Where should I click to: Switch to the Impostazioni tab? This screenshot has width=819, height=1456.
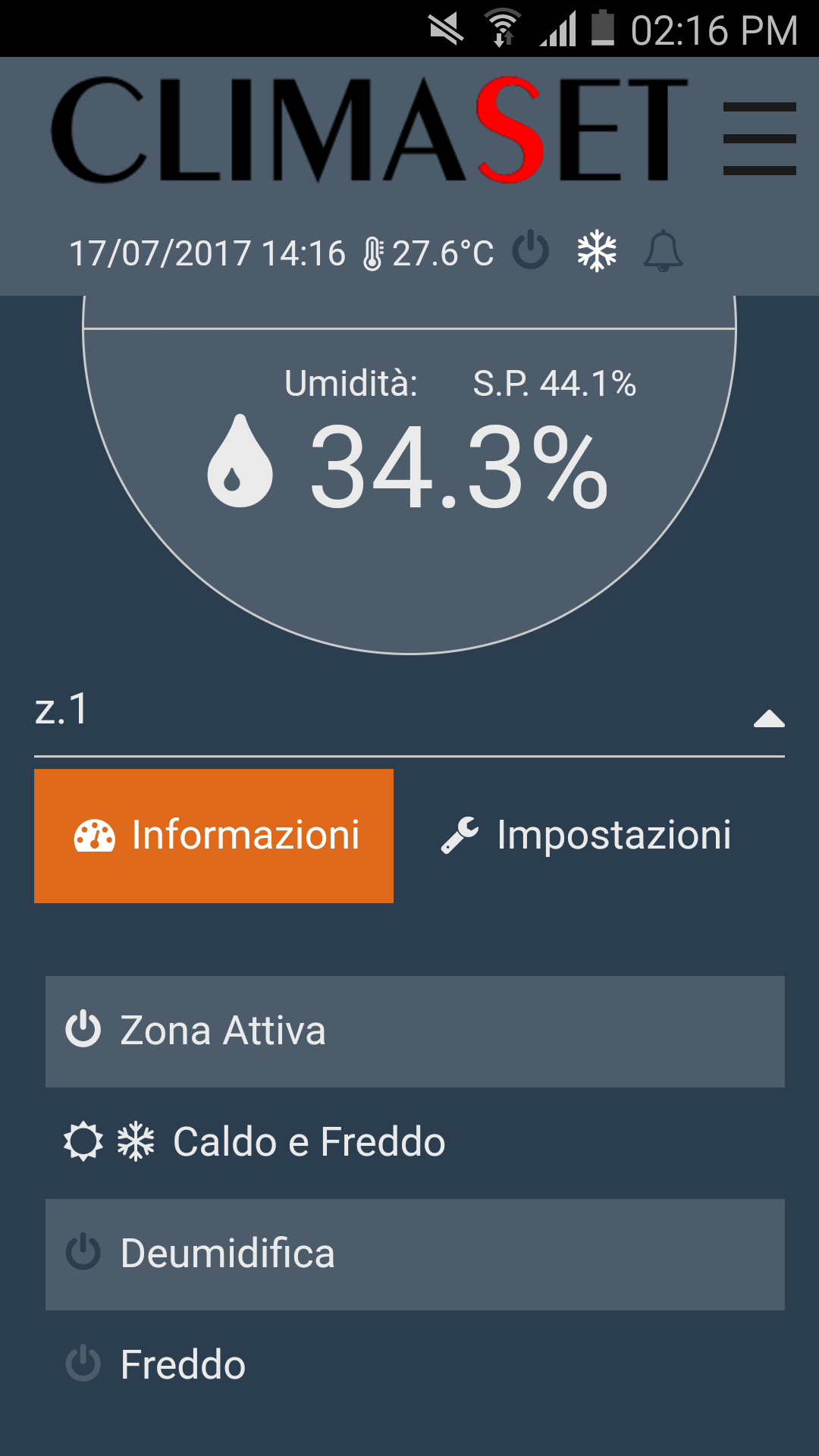click(x=585, y=836)
